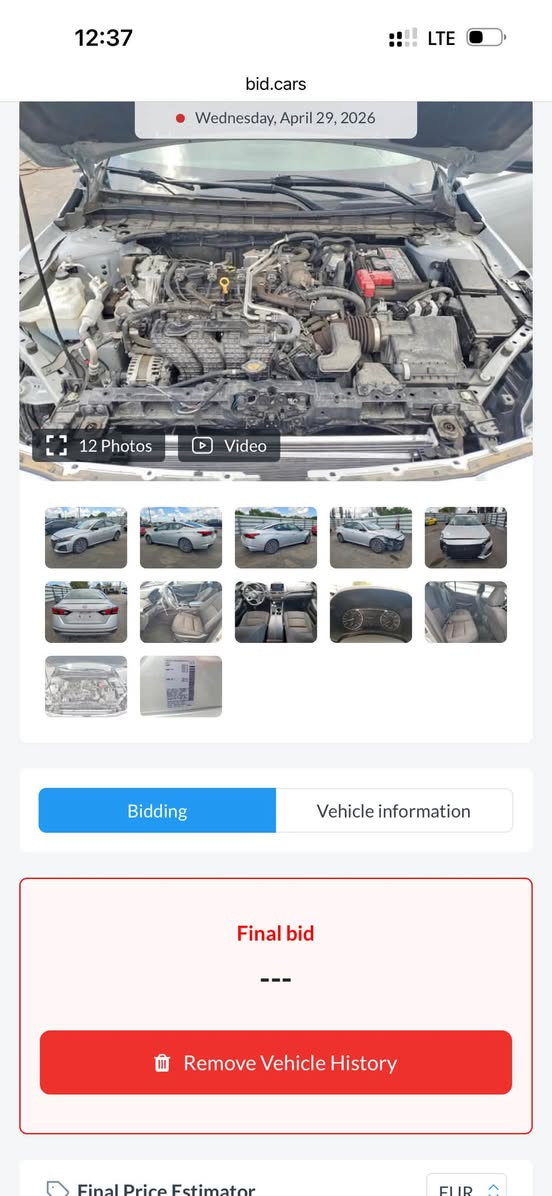Open the window sticker label thumbnail
The image size is (552, 1196).
tap(181, 686)
